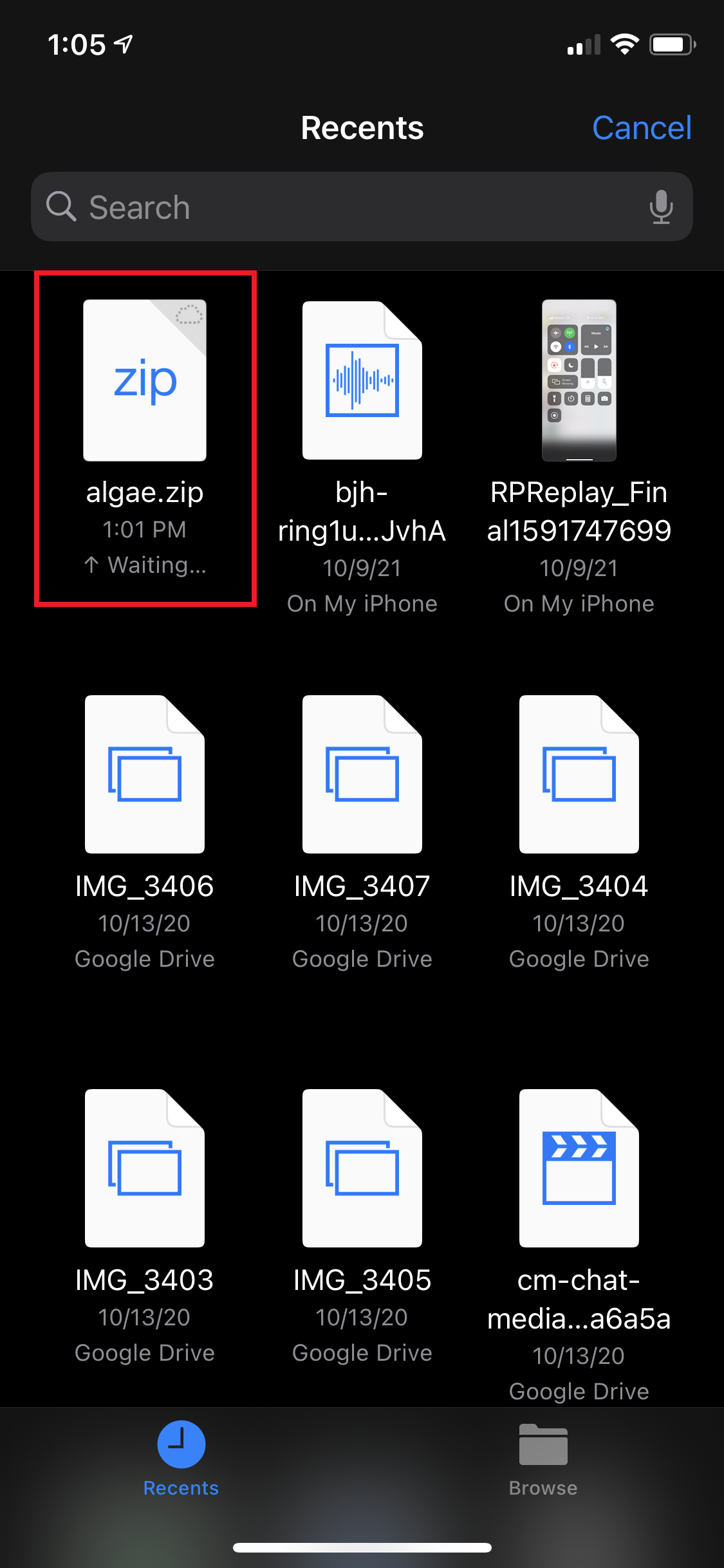Focus the Search field
Viewport: 724px width, 1568px height.
(x=348, y=207)
